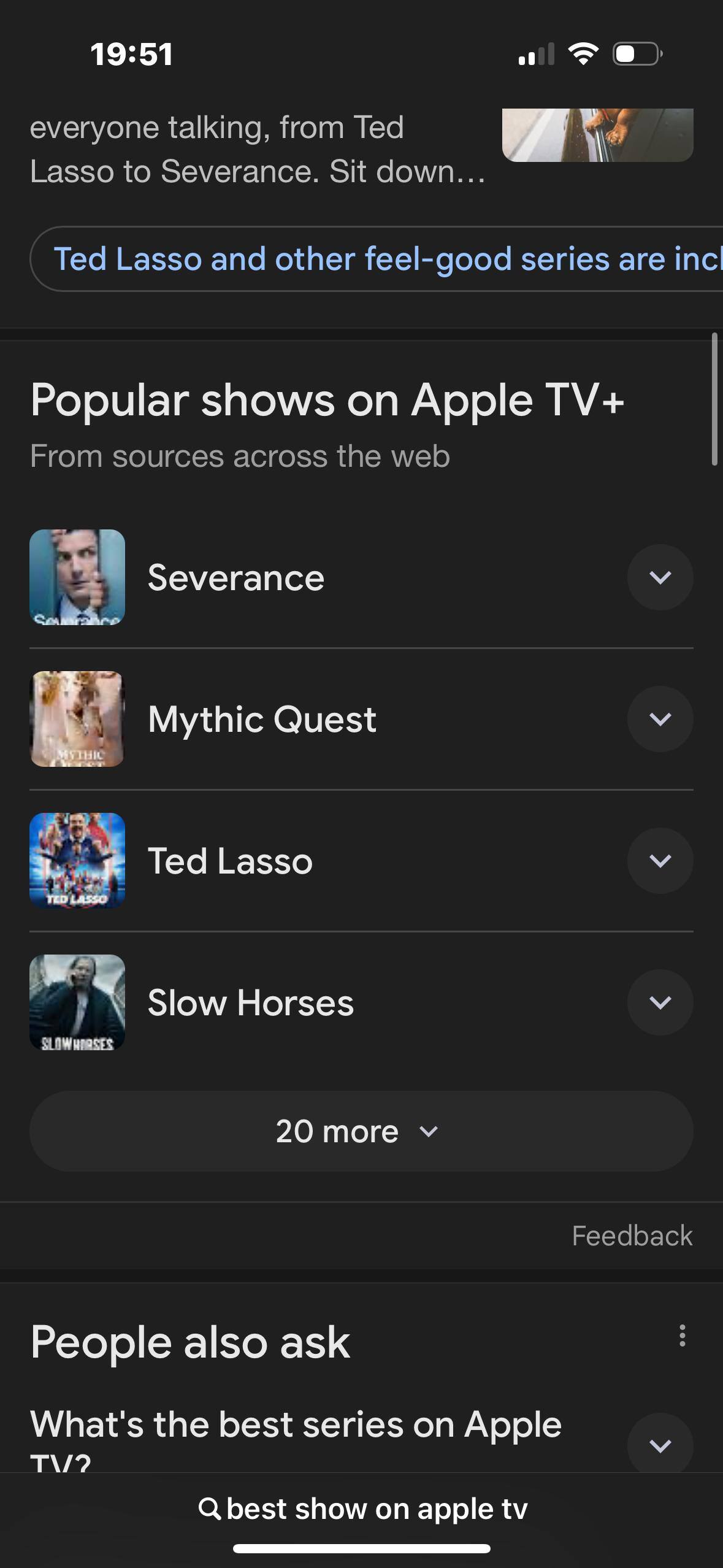Screen dimensions: 723x1568
Task: Send feedback on popular shows
Action: point(632,1236)
